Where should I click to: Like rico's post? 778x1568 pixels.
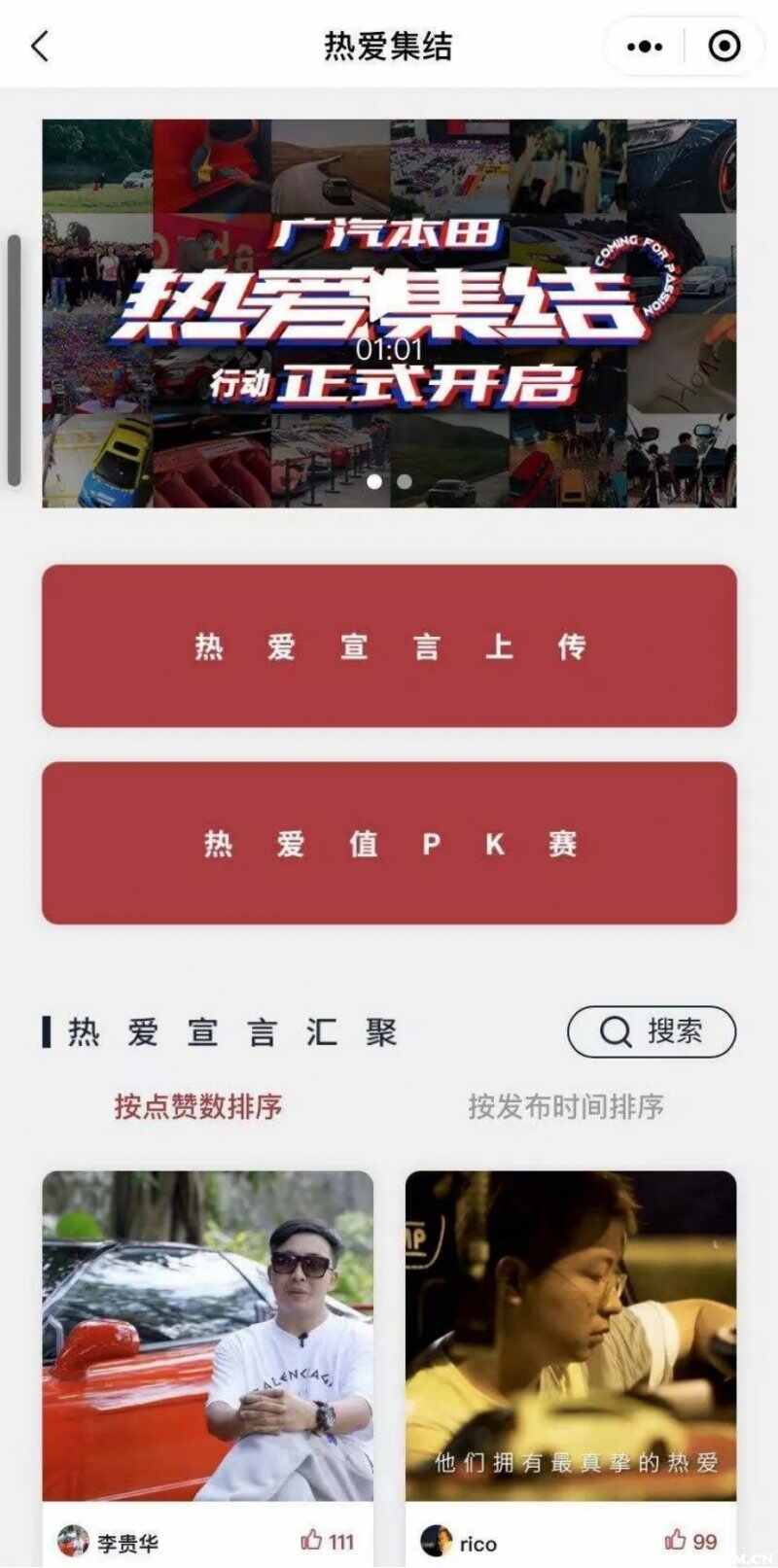tap(676, 1540)
